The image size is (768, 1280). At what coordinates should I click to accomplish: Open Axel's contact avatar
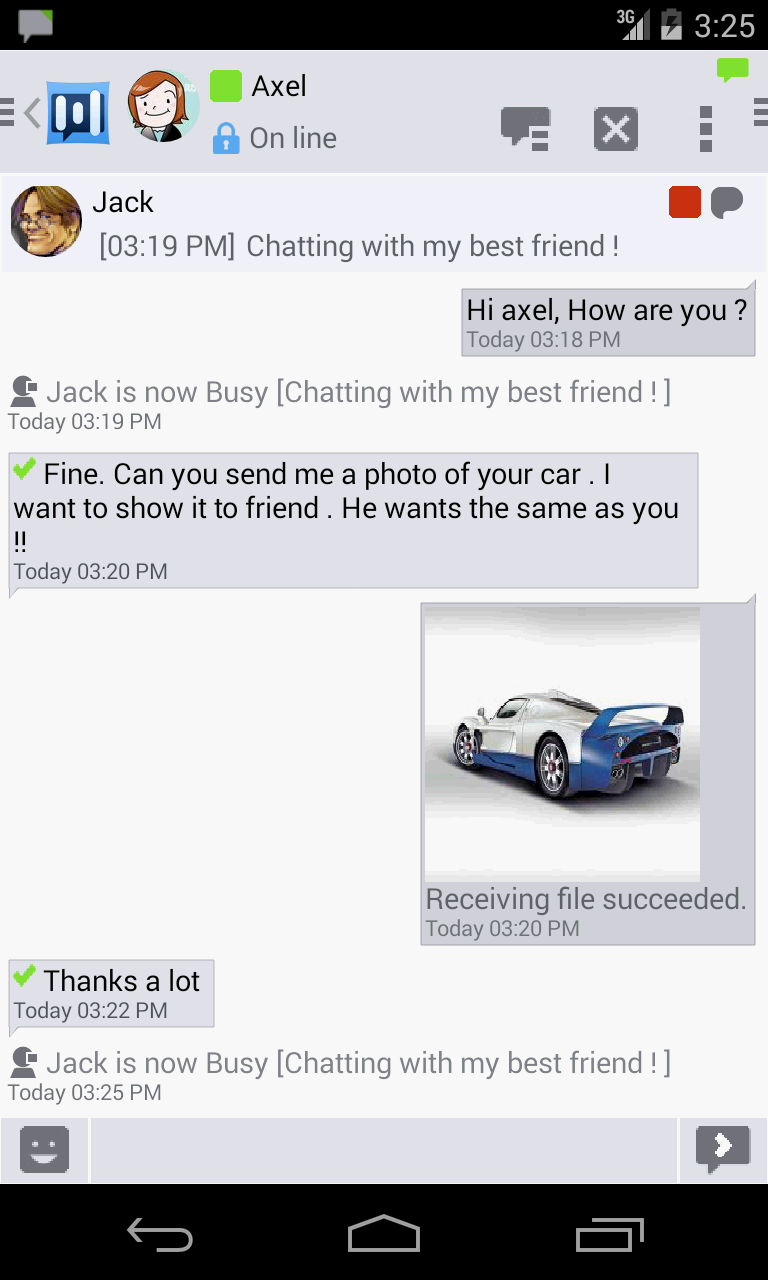click(x=163, y=108)
